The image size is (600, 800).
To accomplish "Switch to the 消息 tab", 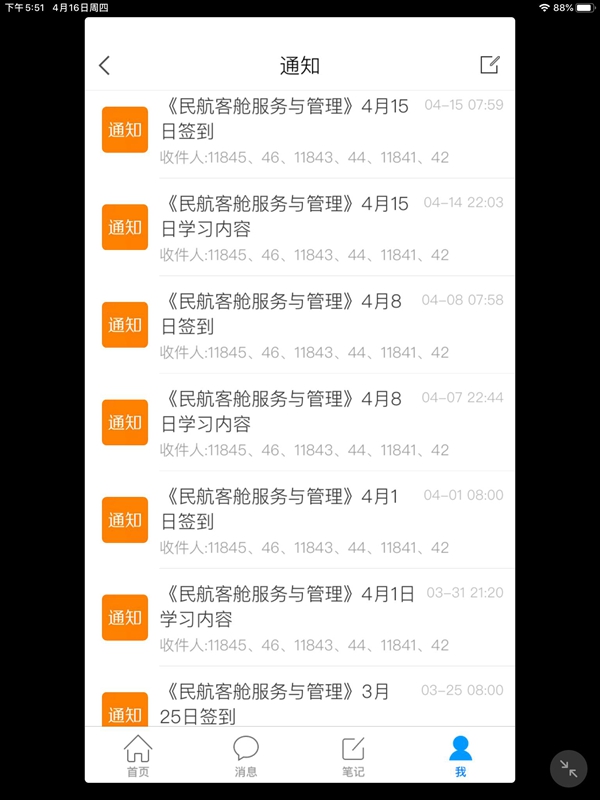I will click(x=246, y=756).
